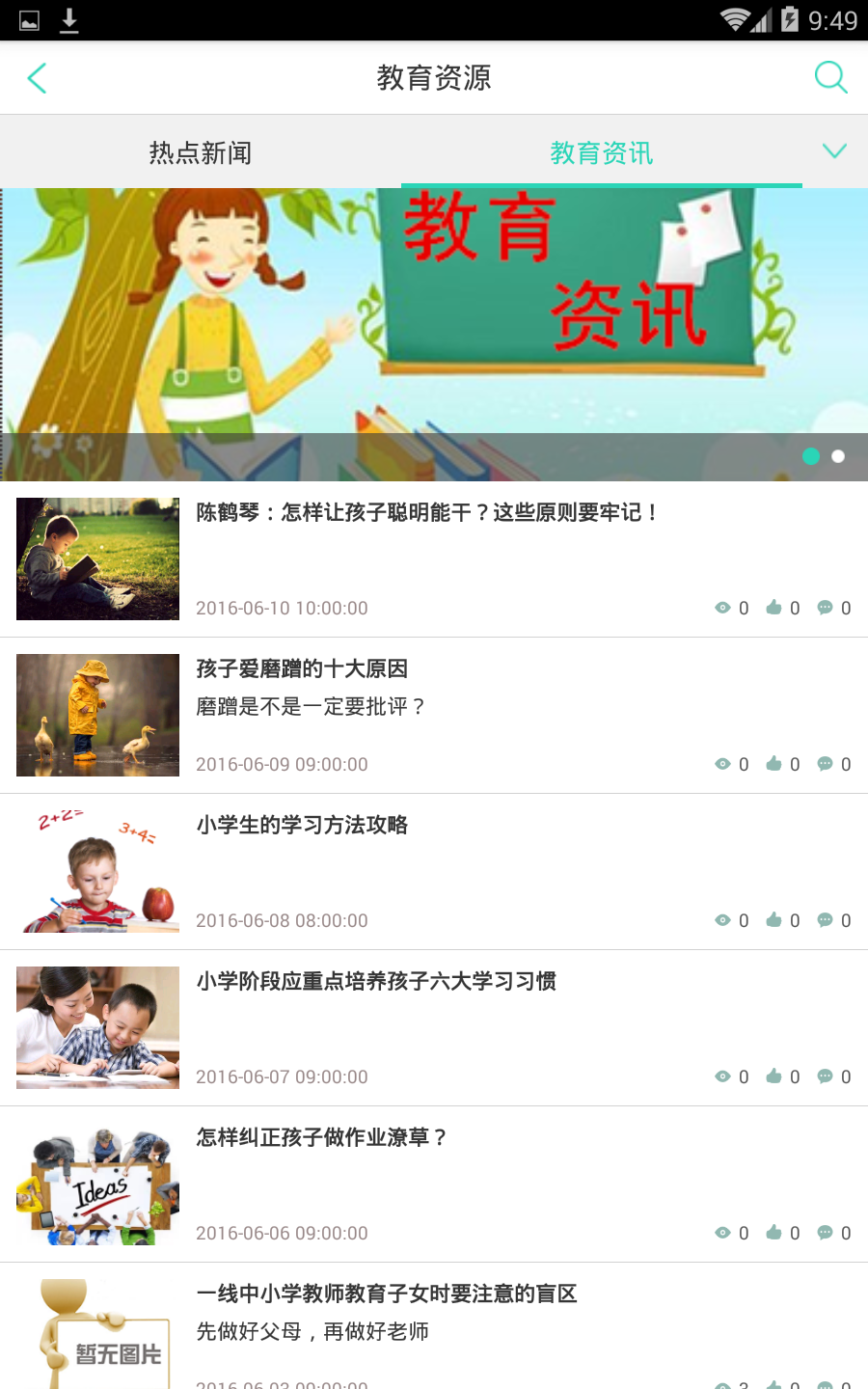Open search from the top bar

829,77
